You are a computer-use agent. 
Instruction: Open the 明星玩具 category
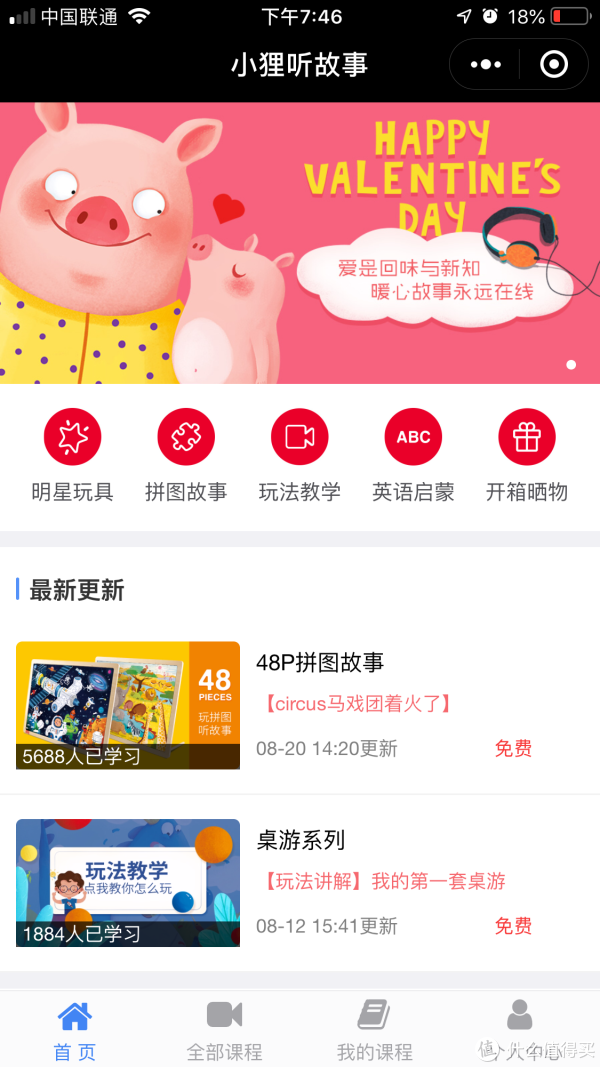pyautogui.click(x=73, y=456)
